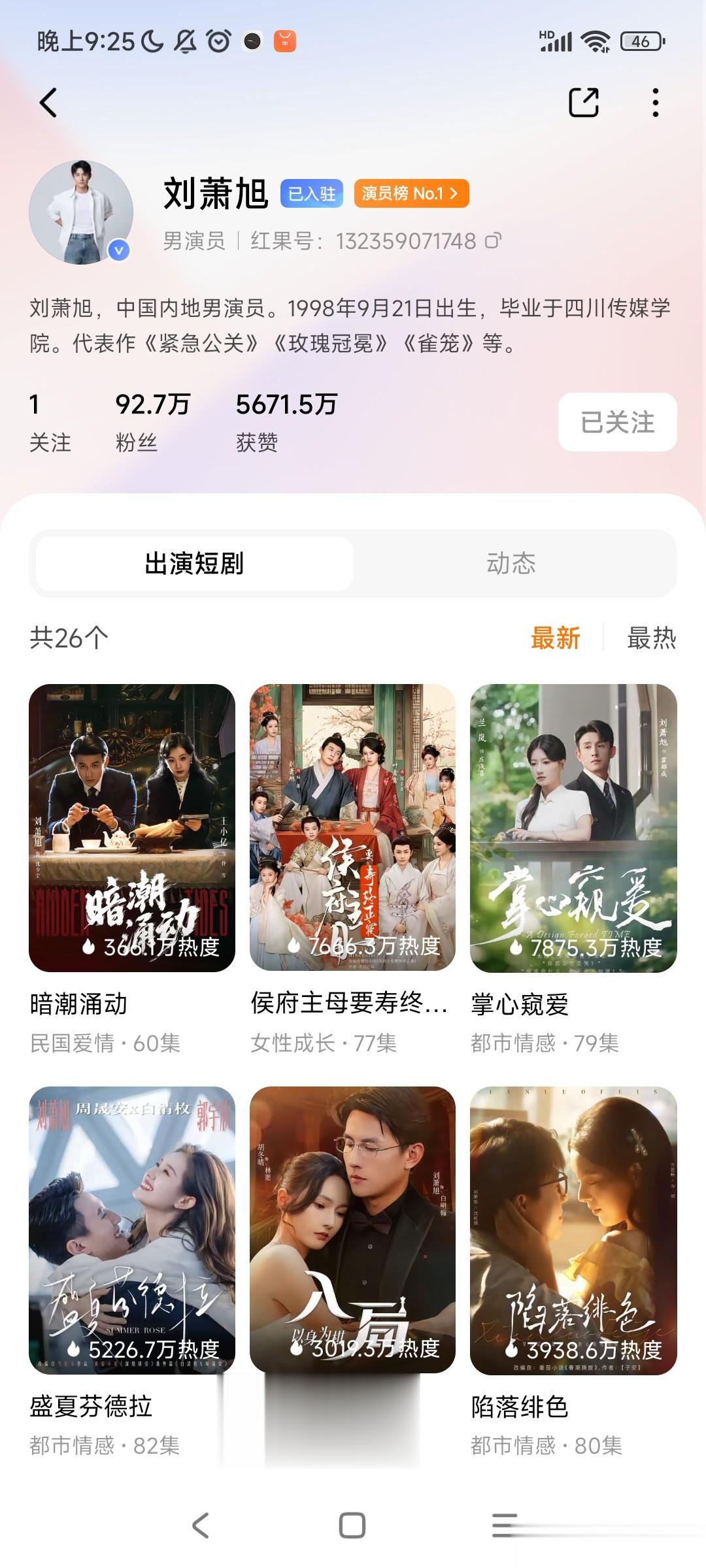Select the 出演短剧 tab
Screen dimensions: 706x1568
pos(194,563)
